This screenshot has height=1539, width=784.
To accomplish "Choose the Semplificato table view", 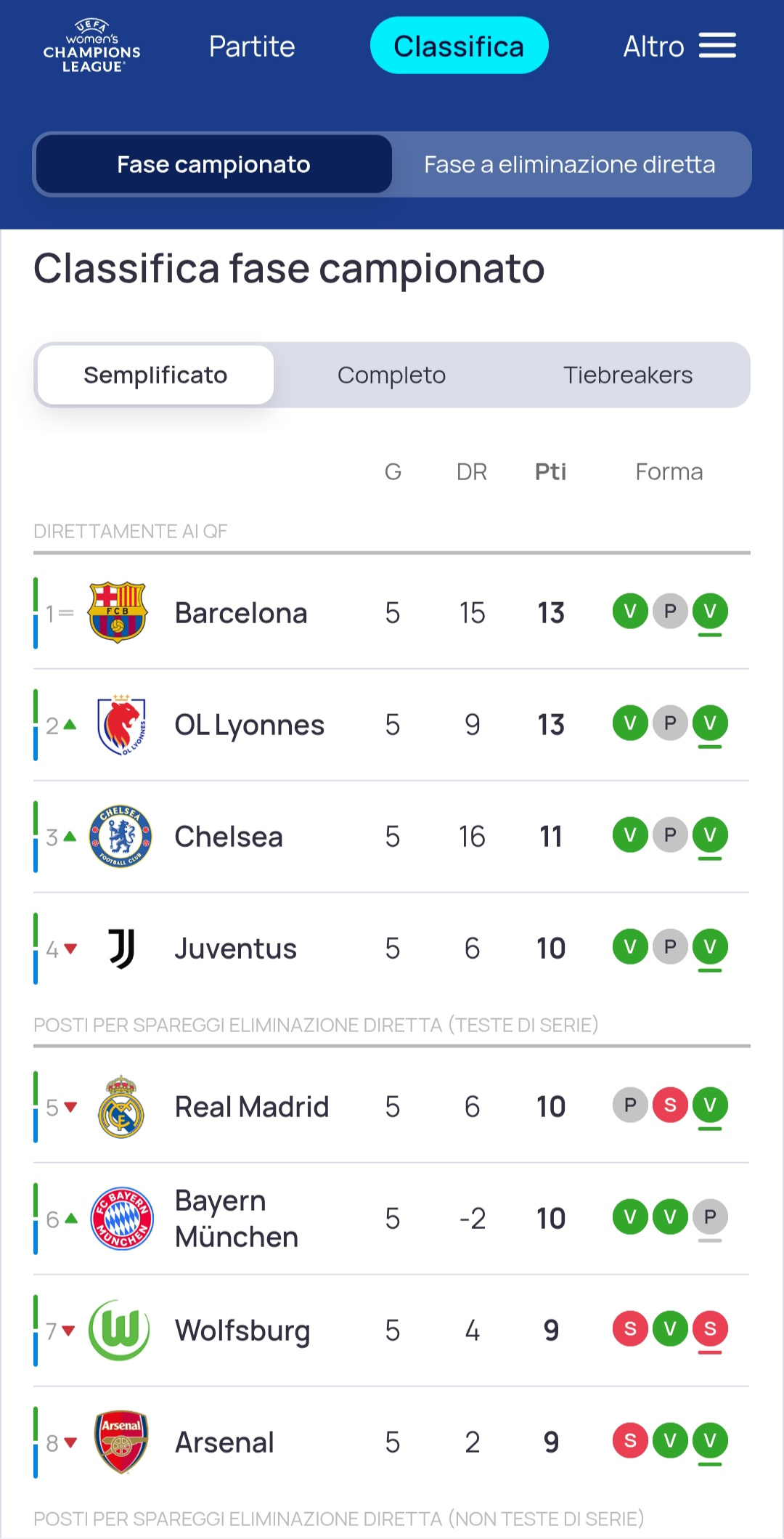I will [155, 375].
